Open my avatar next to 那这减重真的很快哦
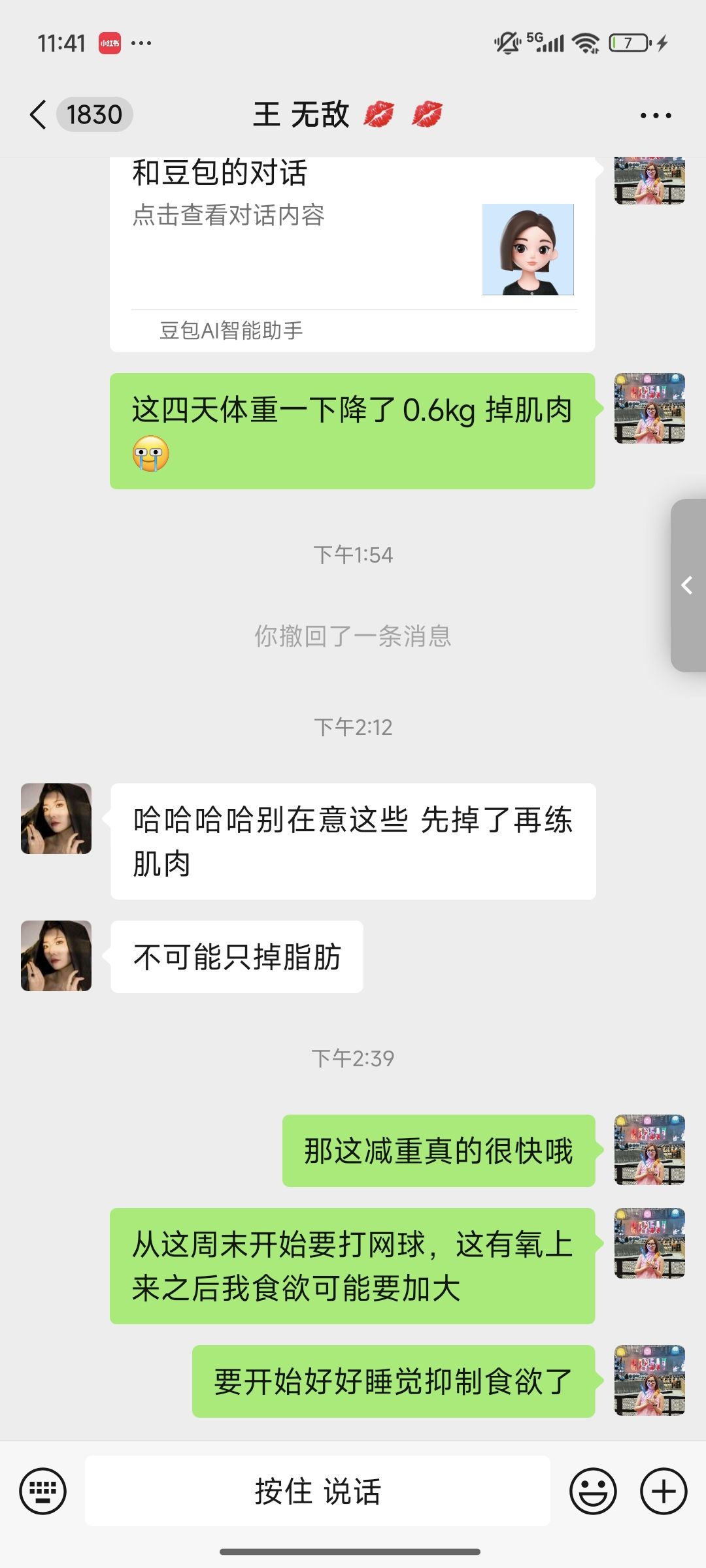The image size is (706, 1568). pyautogui.click(x=650, y=1150)
